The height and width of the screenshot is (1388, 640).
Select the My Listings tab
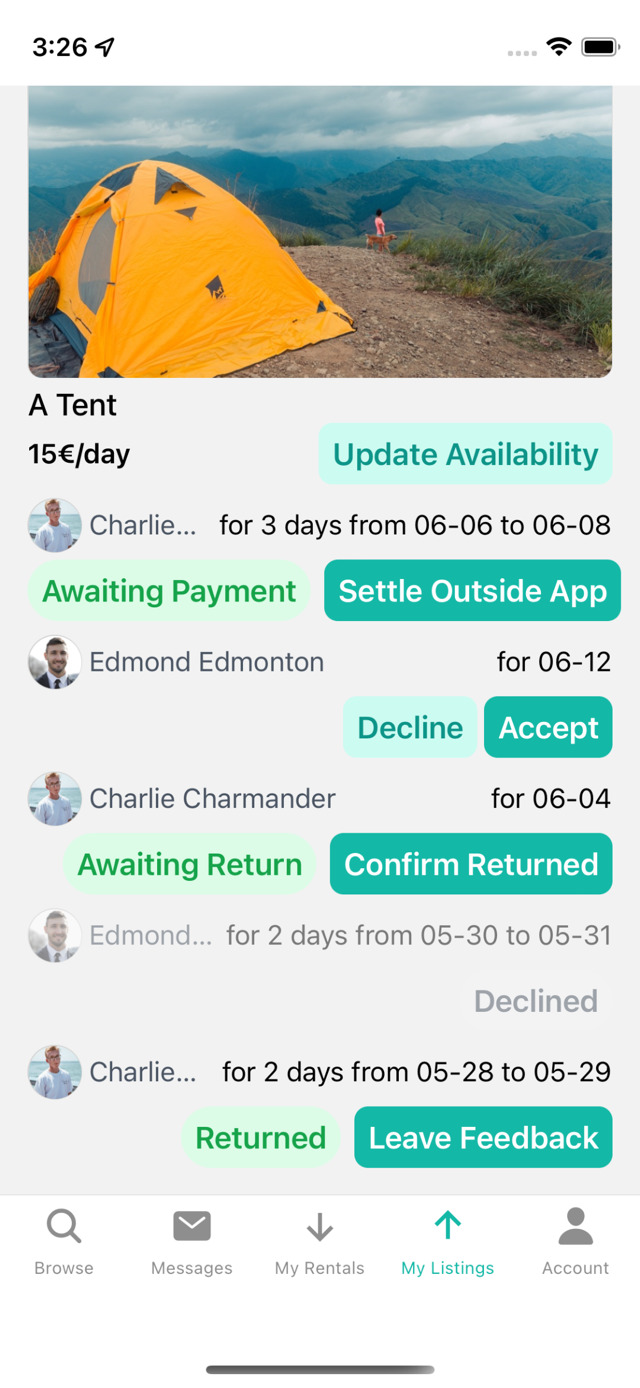point(447,1241)
